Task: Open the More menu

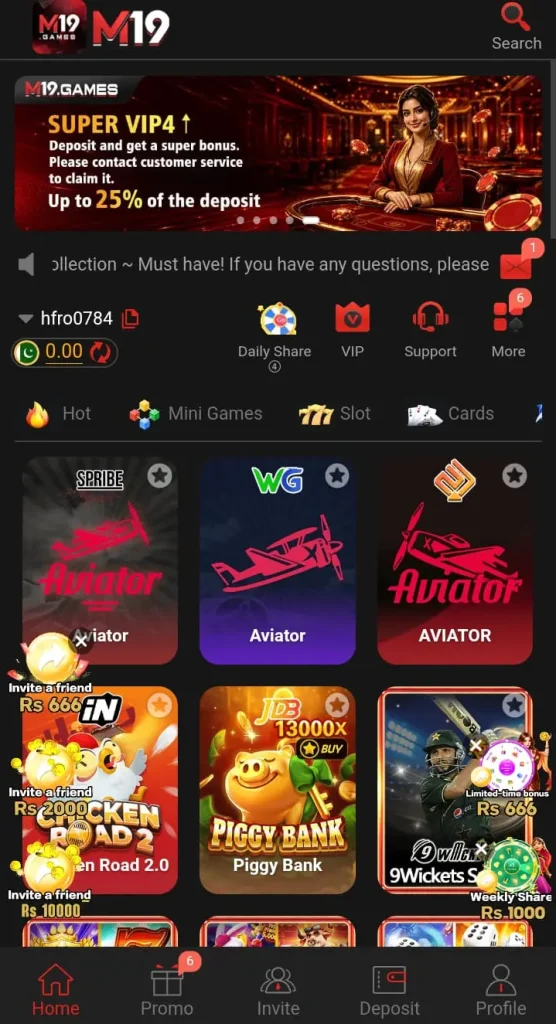Action: point(508,330)
